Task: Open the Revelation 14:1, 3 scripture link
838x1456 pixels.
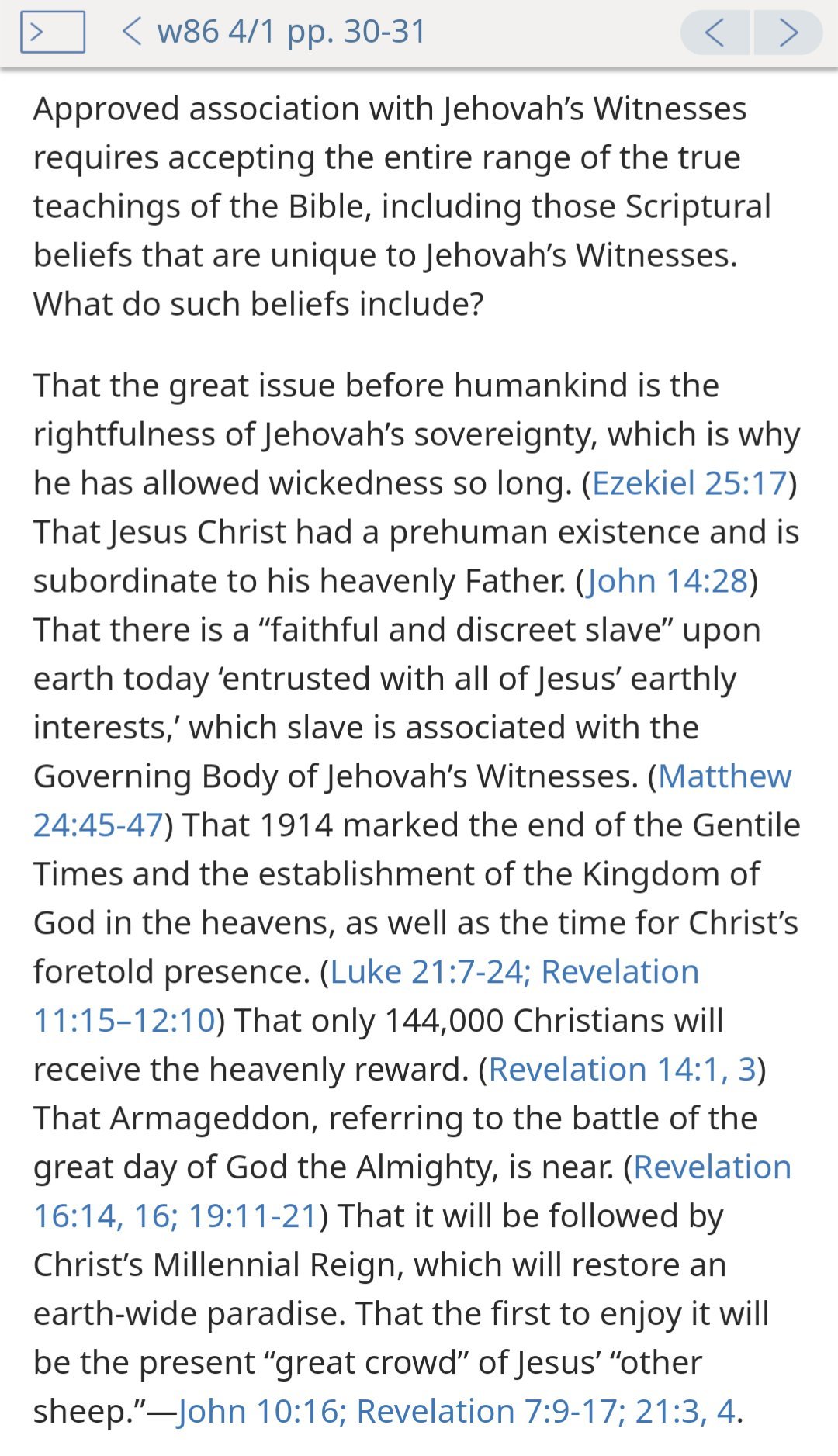Action: (622, 1070)
